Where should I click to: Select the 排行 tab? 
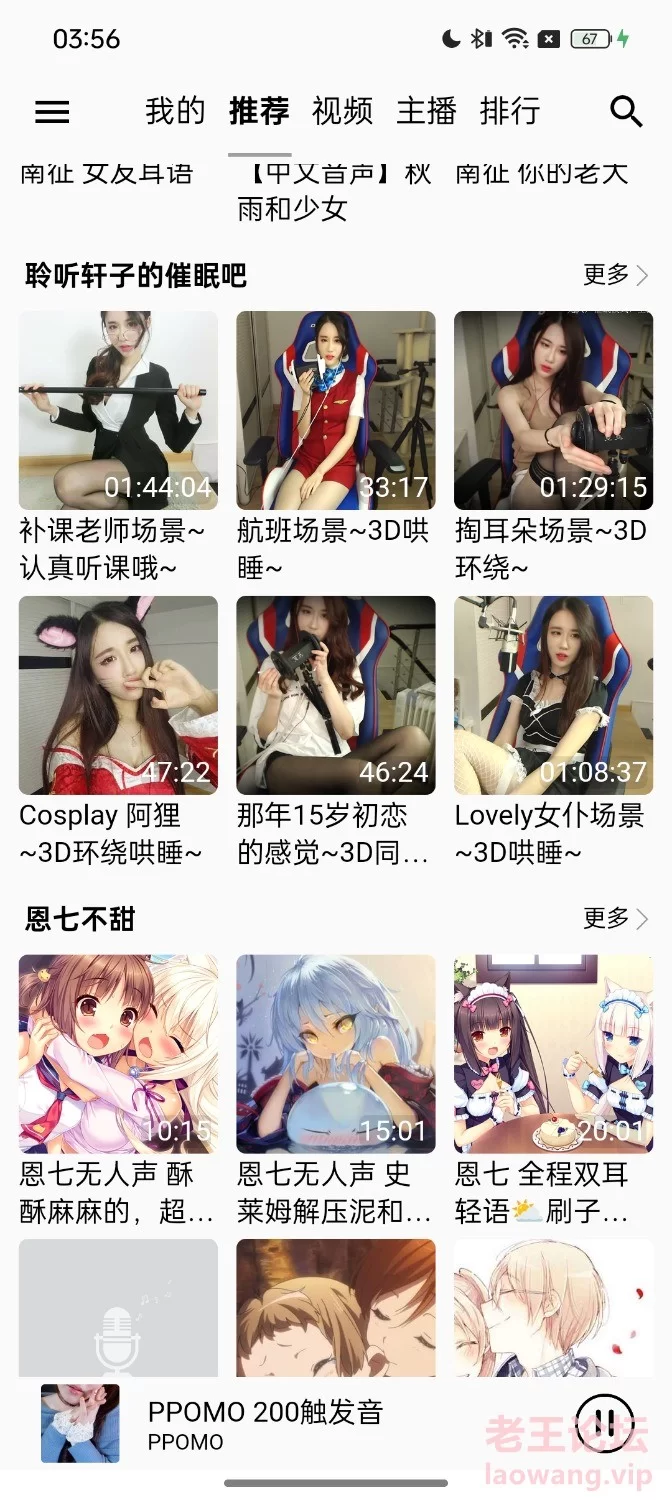(510, 111)
